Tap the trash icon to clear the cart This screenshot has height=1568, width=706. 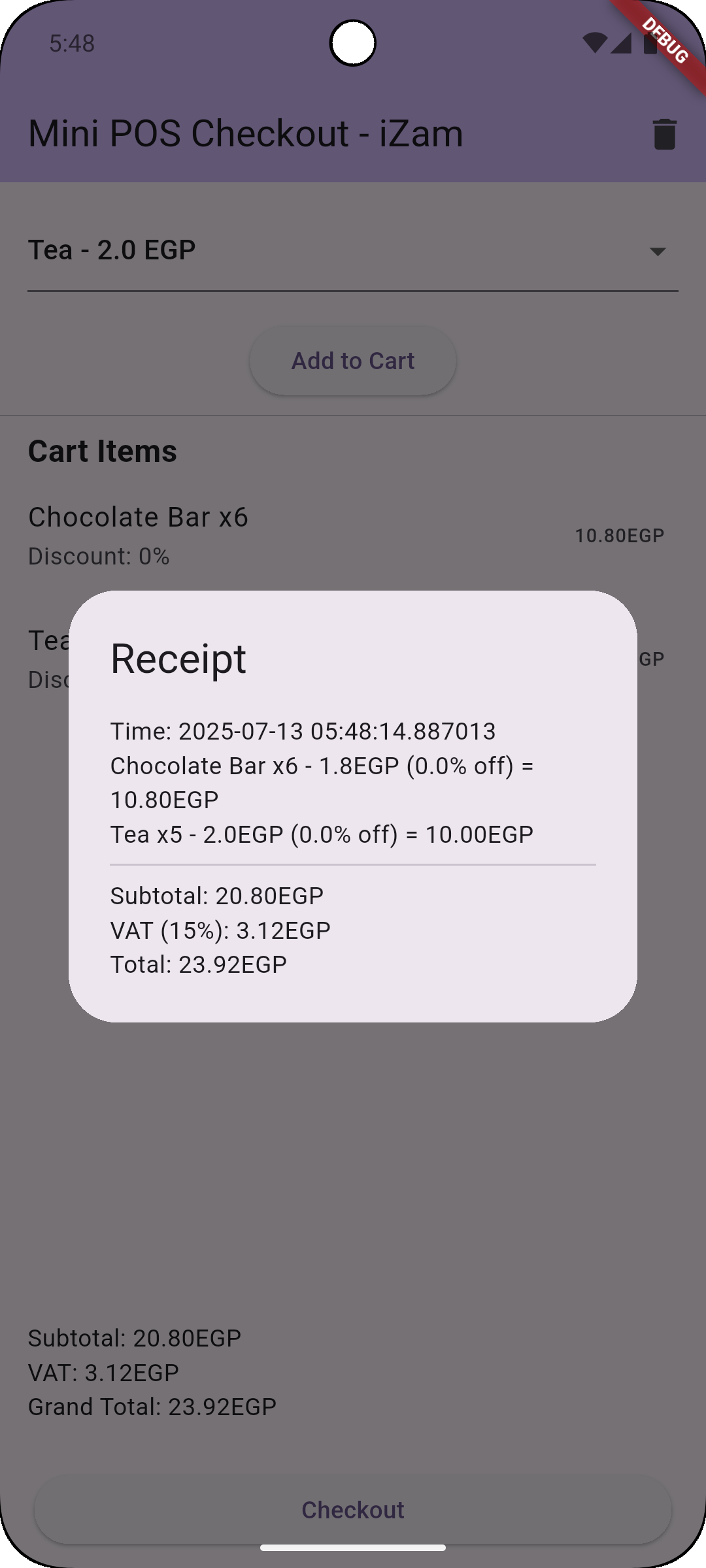click(664, 134)
